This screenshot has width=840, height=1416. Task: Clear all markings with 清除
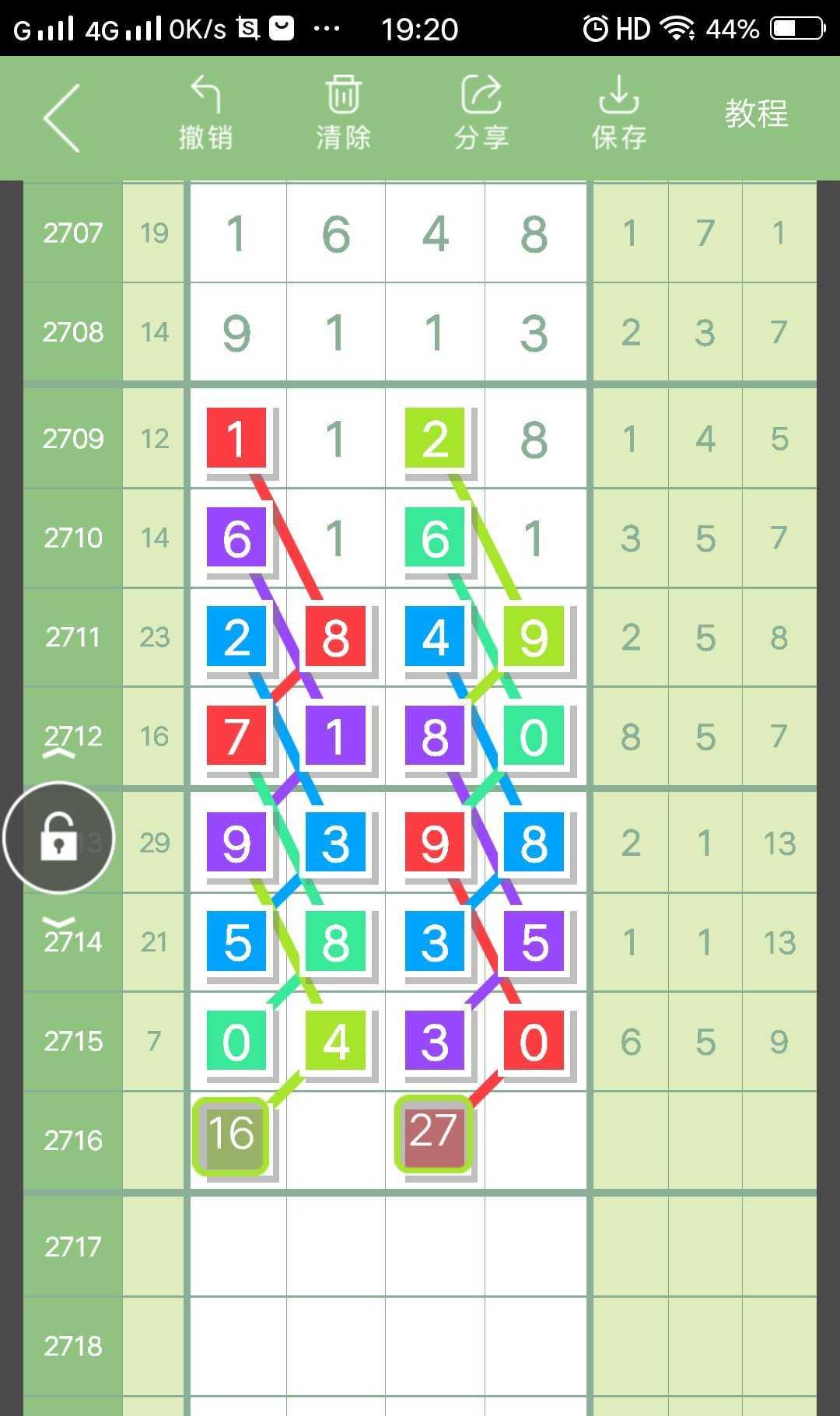point(343,114)
